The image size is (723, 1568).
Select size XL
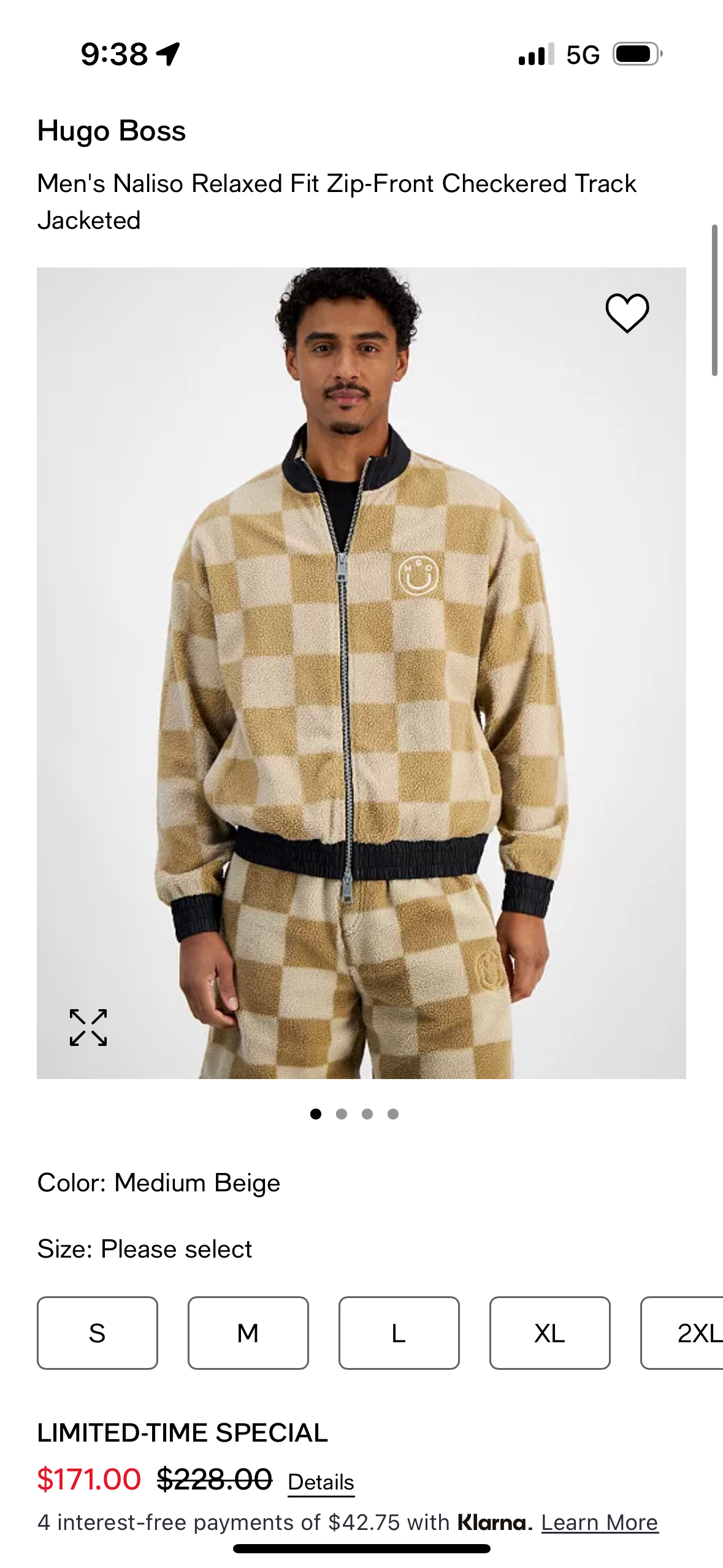pos(549,1333)
